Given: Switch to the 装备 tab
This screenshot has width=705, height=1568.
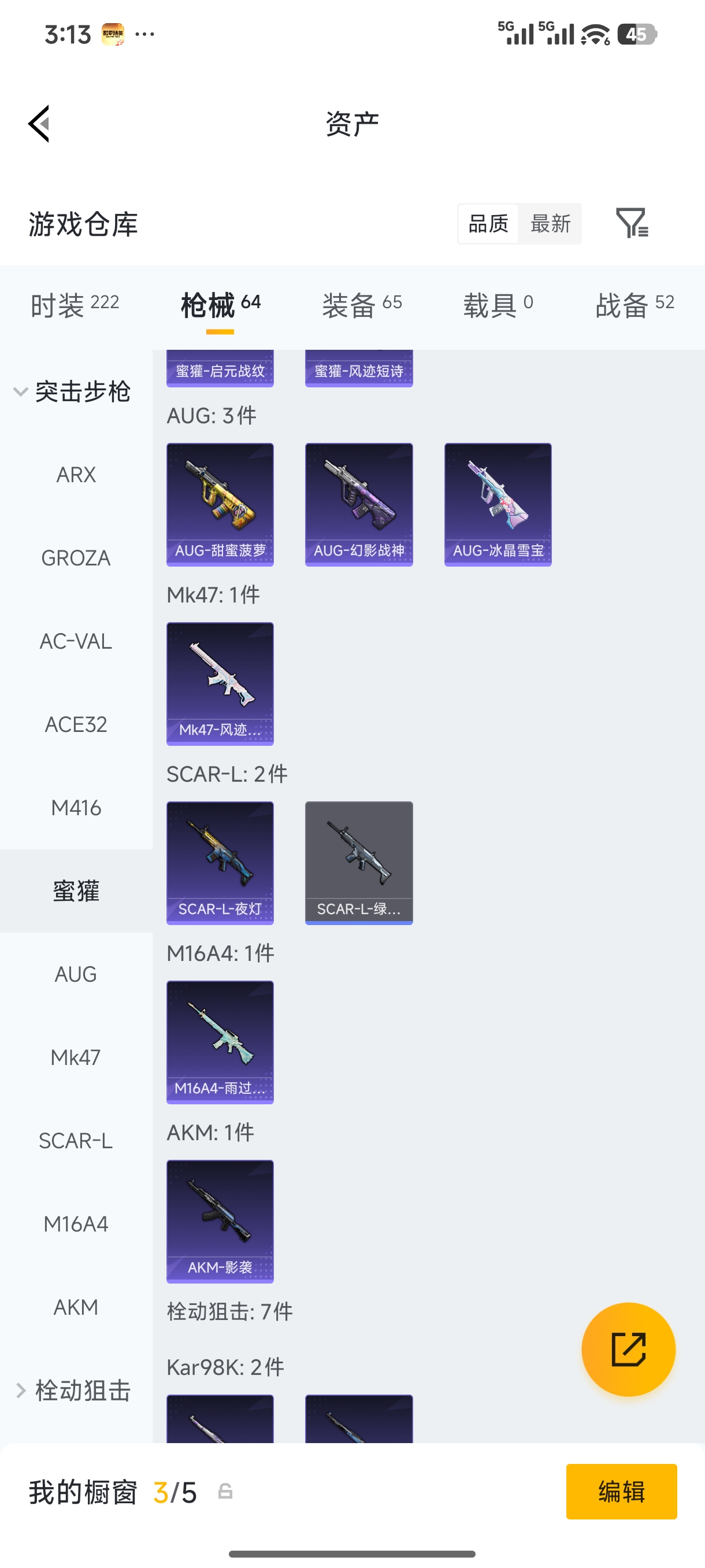Looking at the screenshot, I should tap(362, 304).
